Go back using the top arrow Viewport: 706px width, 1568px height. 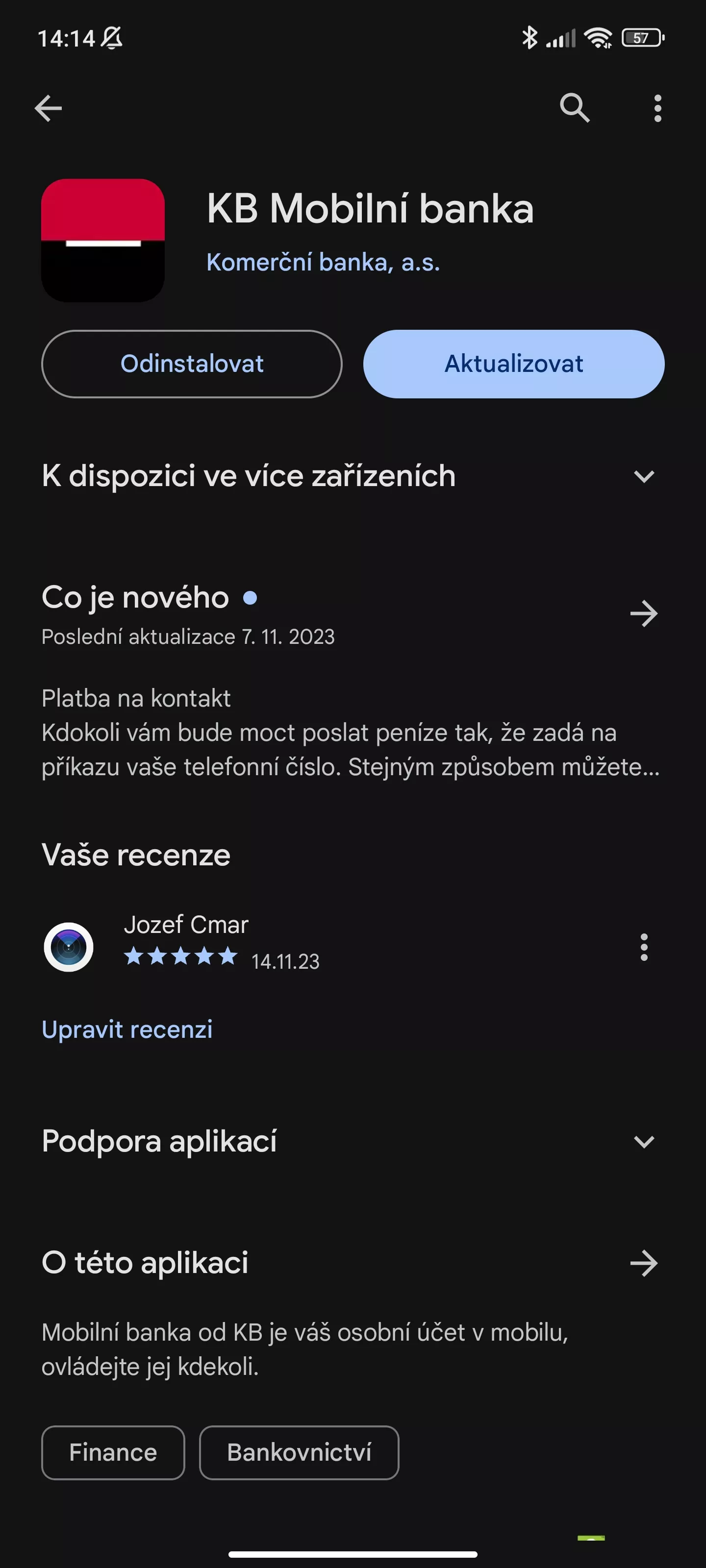point(48,108)
